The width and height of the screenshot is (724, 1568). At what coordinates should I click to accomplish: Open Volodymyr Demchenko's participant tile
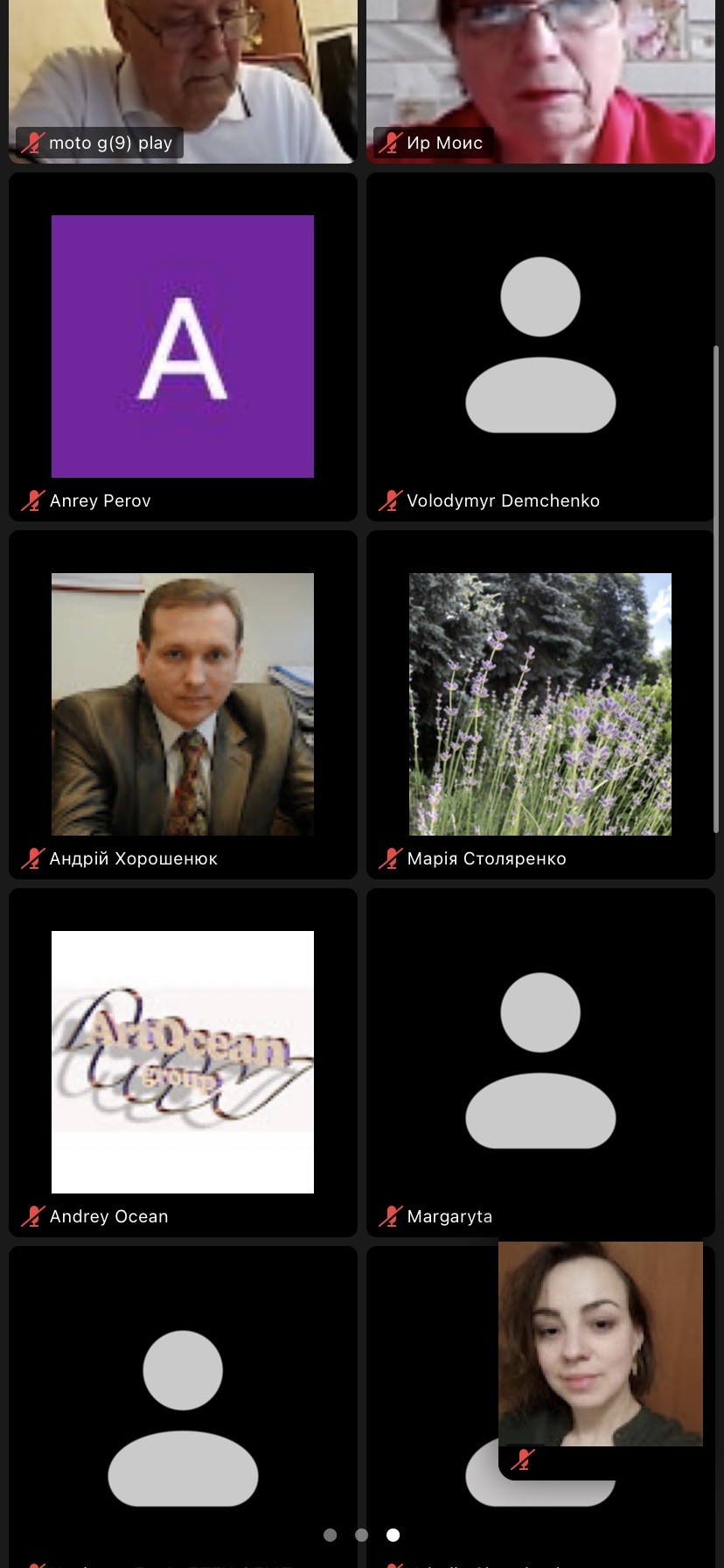coord(540,346)
